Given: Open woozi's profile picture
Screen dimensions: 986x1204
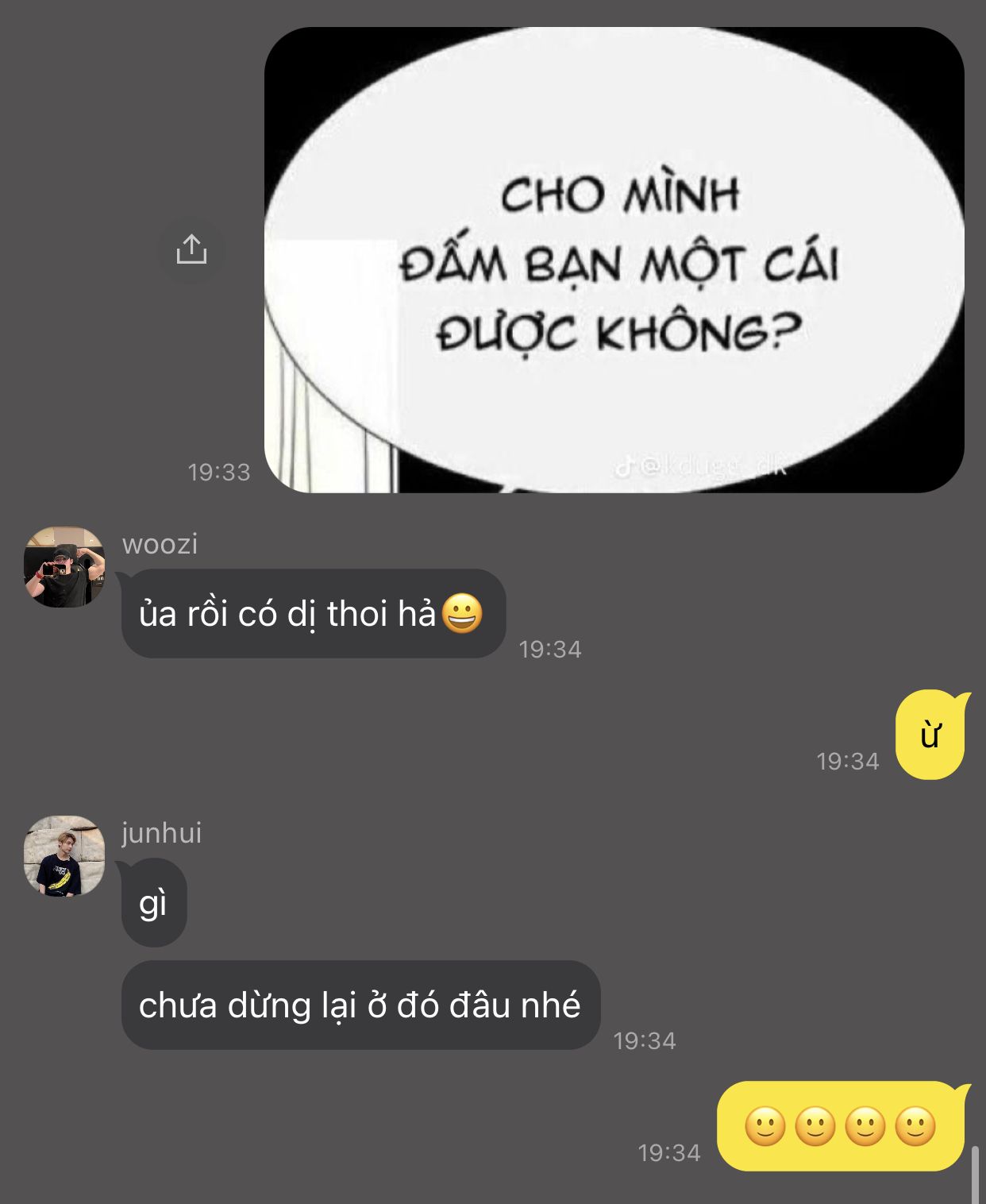Looking at the screenshot, I should pyautogui.click(x=64, y=567).
